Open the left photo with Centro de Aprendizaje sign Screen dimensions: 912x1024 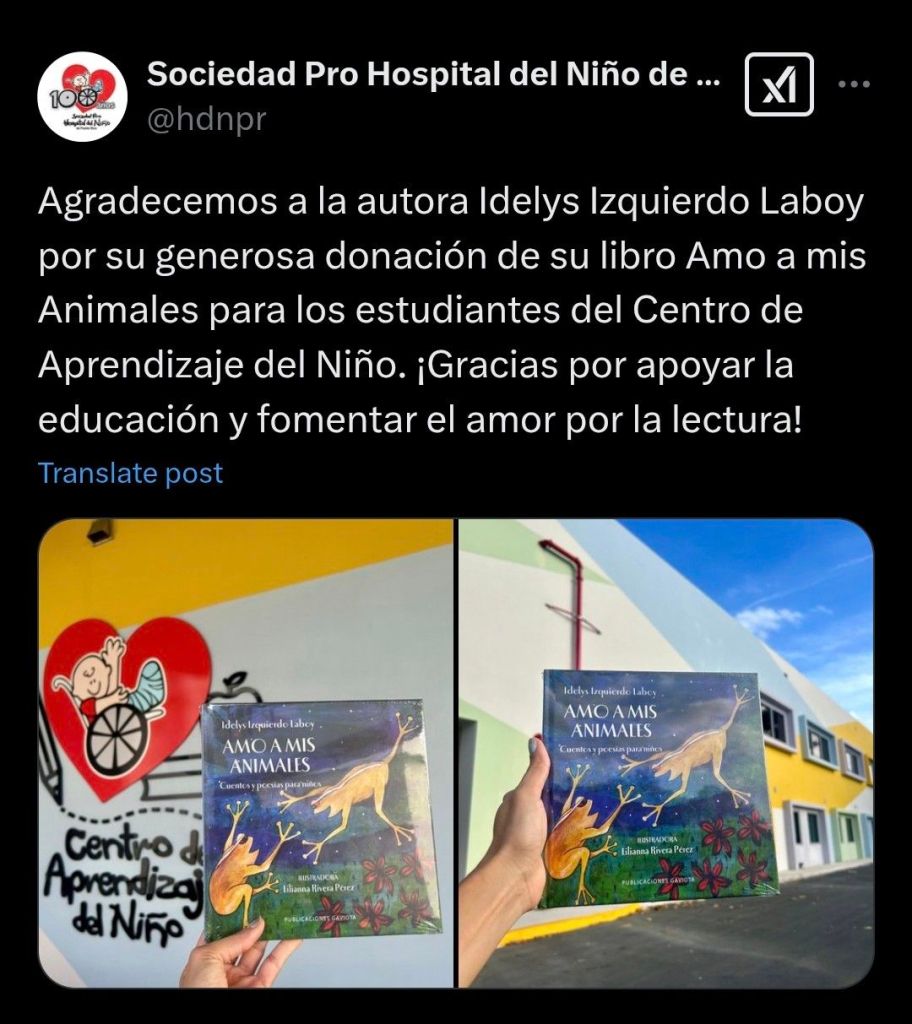(x=246, y=752)
